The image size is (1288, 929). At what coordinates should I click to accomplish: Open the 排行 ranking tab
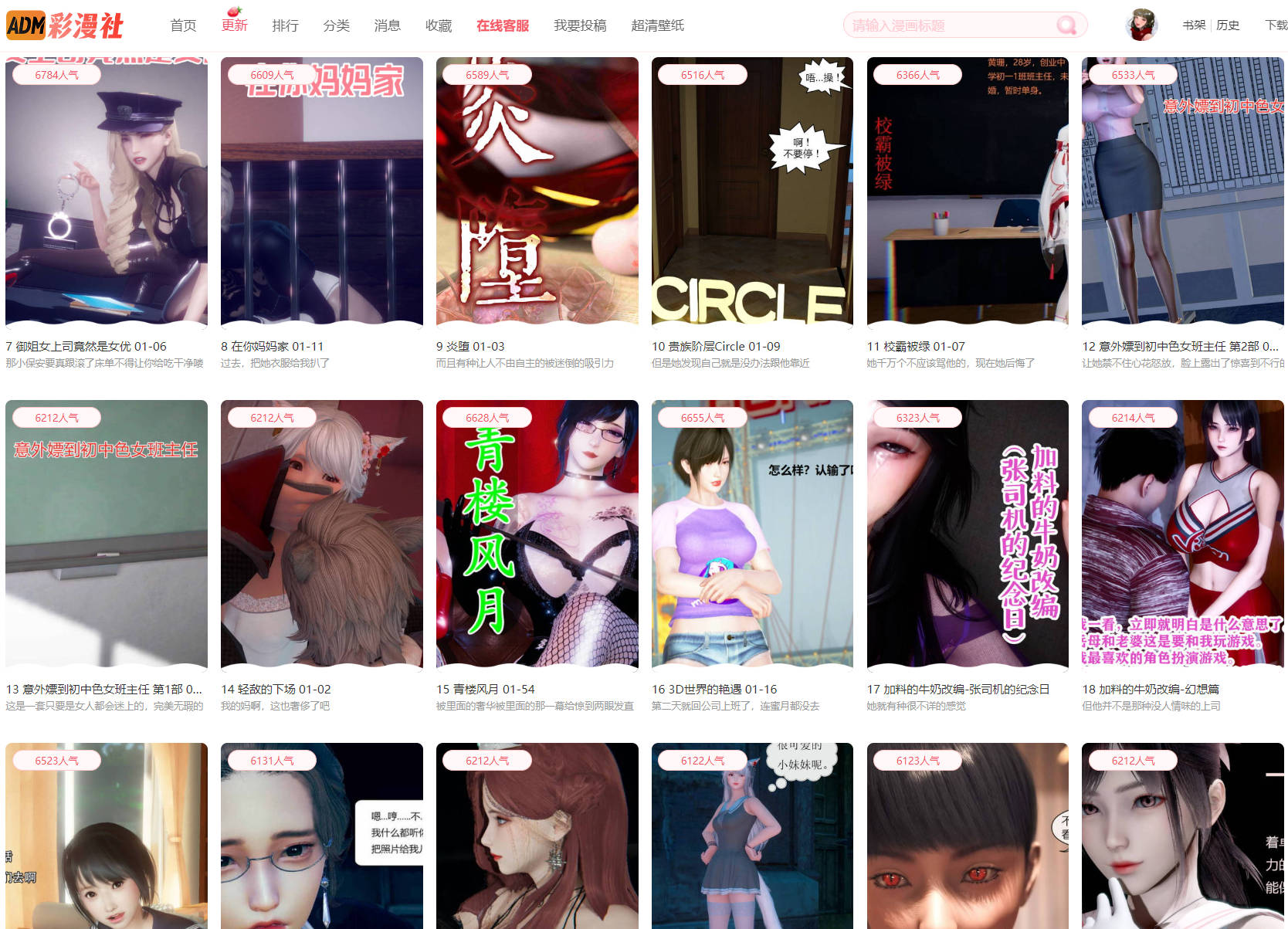(285, 25)
